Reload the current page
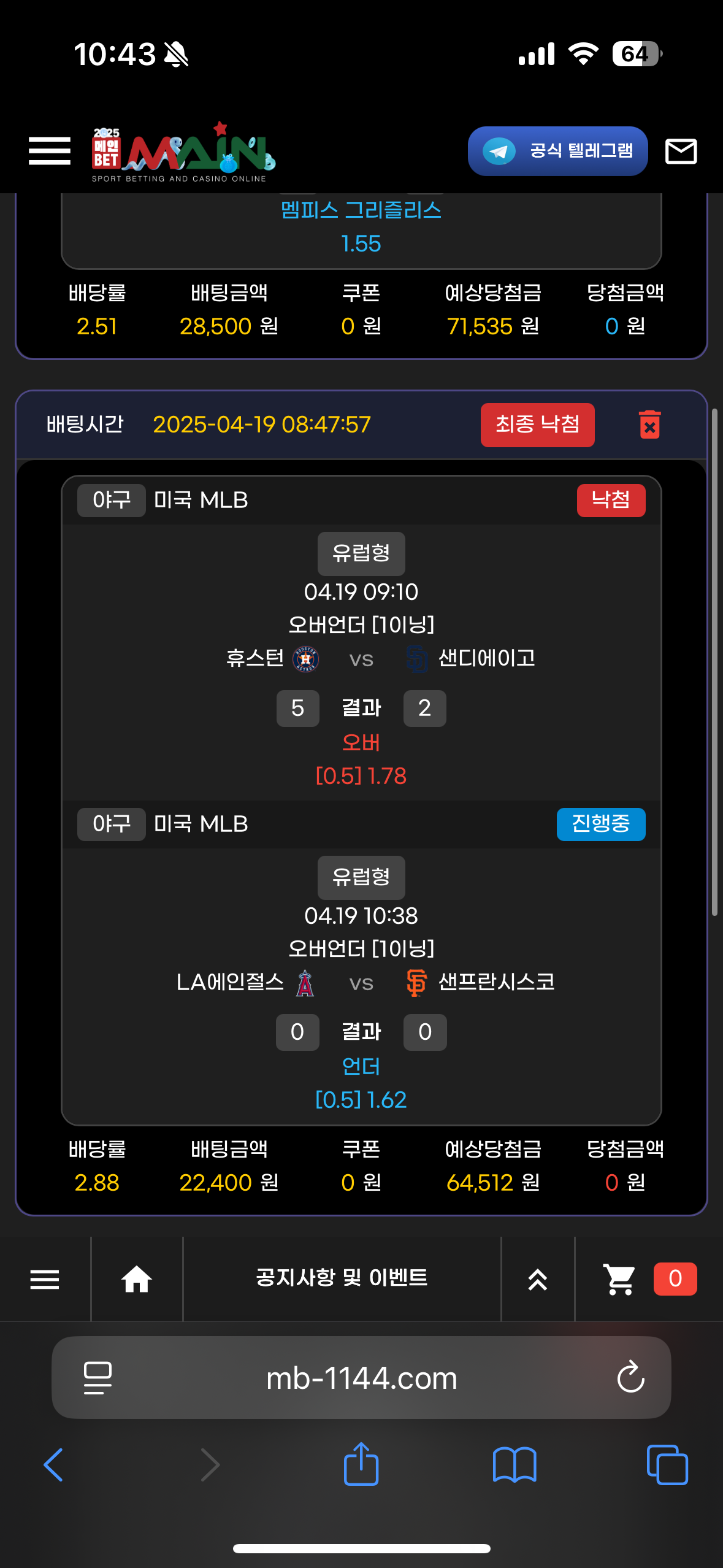Image resolution: width=723 pixels, height=1568 pixels. (x=630, y=1378)
